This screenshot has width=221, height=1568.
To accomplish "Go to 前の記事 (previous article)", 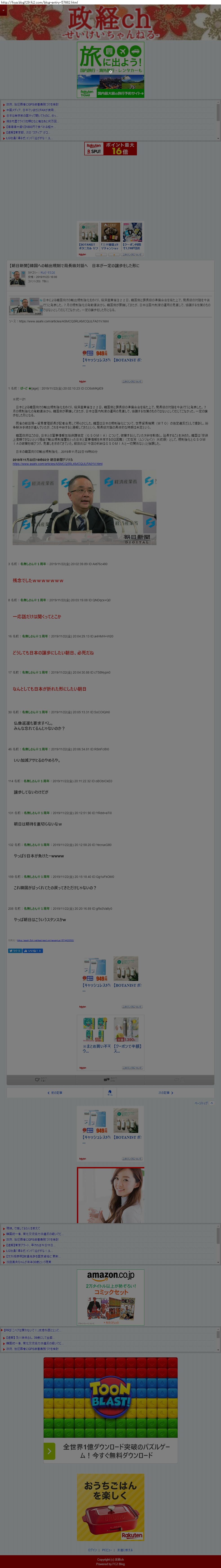I will click(55, 1093).
